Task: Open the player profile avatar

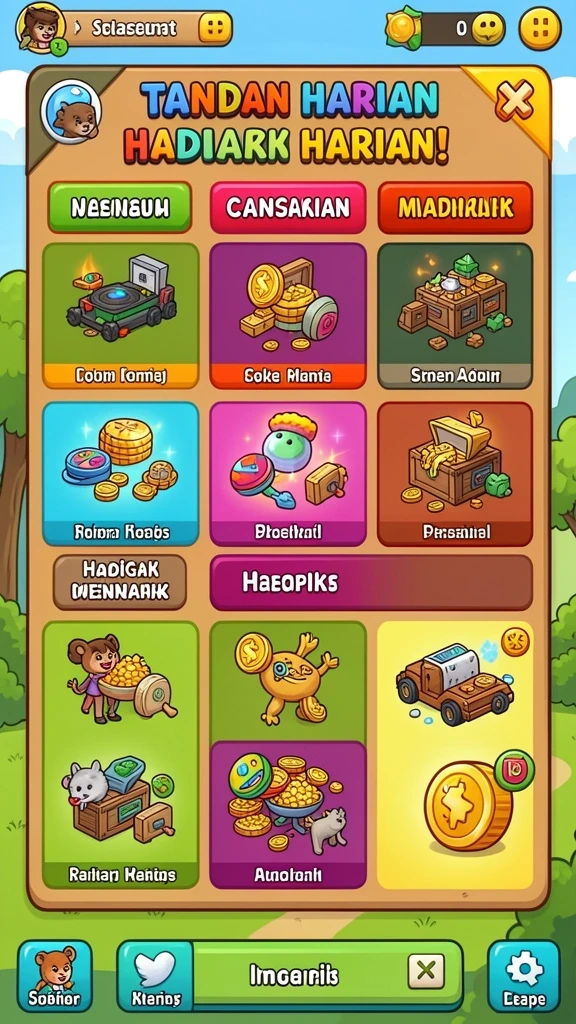Action: tap(40, 28)
